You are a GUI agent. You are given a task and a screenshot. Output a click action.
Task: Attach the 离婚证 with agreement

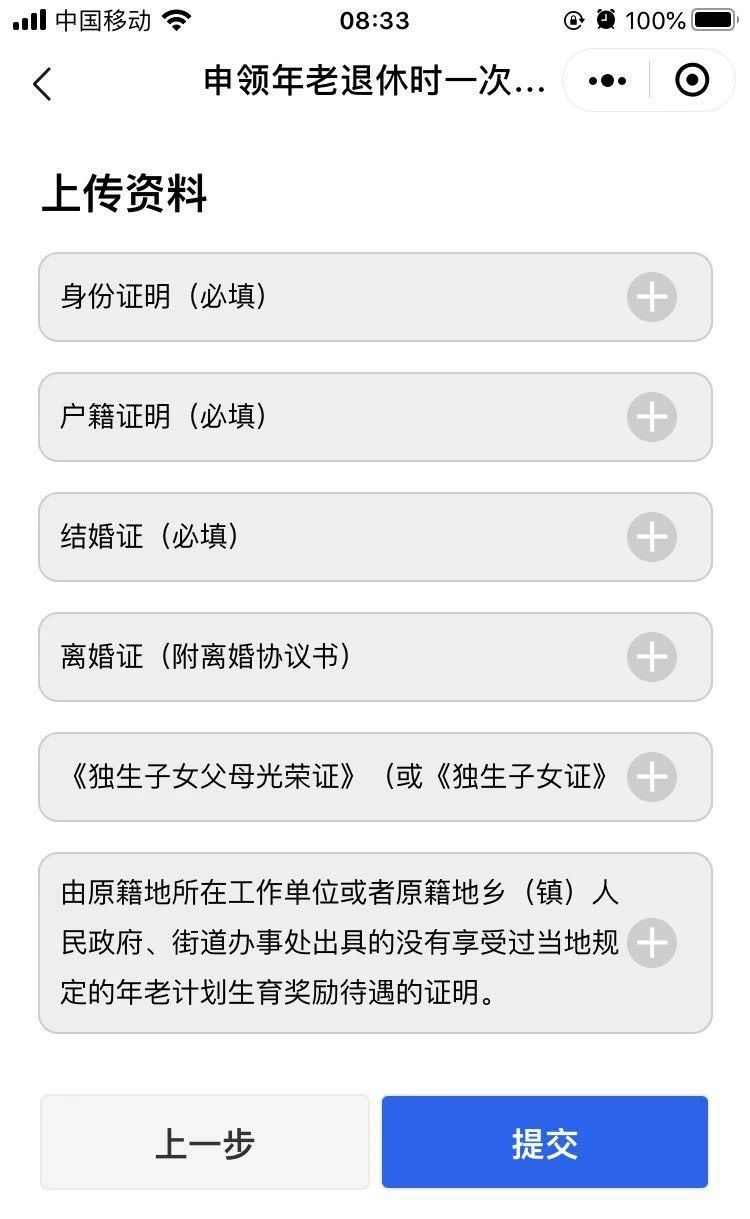tap(652, 657)
